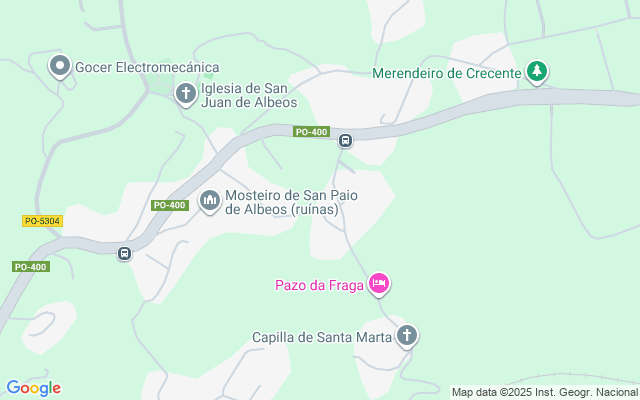Screen dimensions: 640x400
Task: Tap bus stop icon beside Merendeiro road
Action: click(x=345, y=140)
